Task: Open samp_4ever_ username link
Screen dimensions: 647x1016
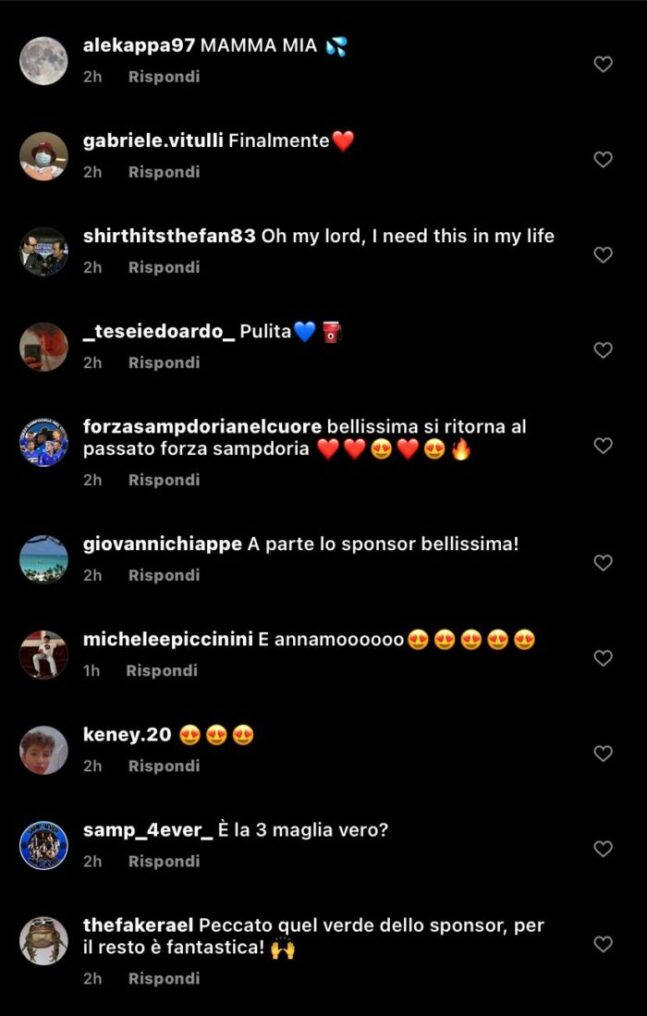Action: (148, 831)
